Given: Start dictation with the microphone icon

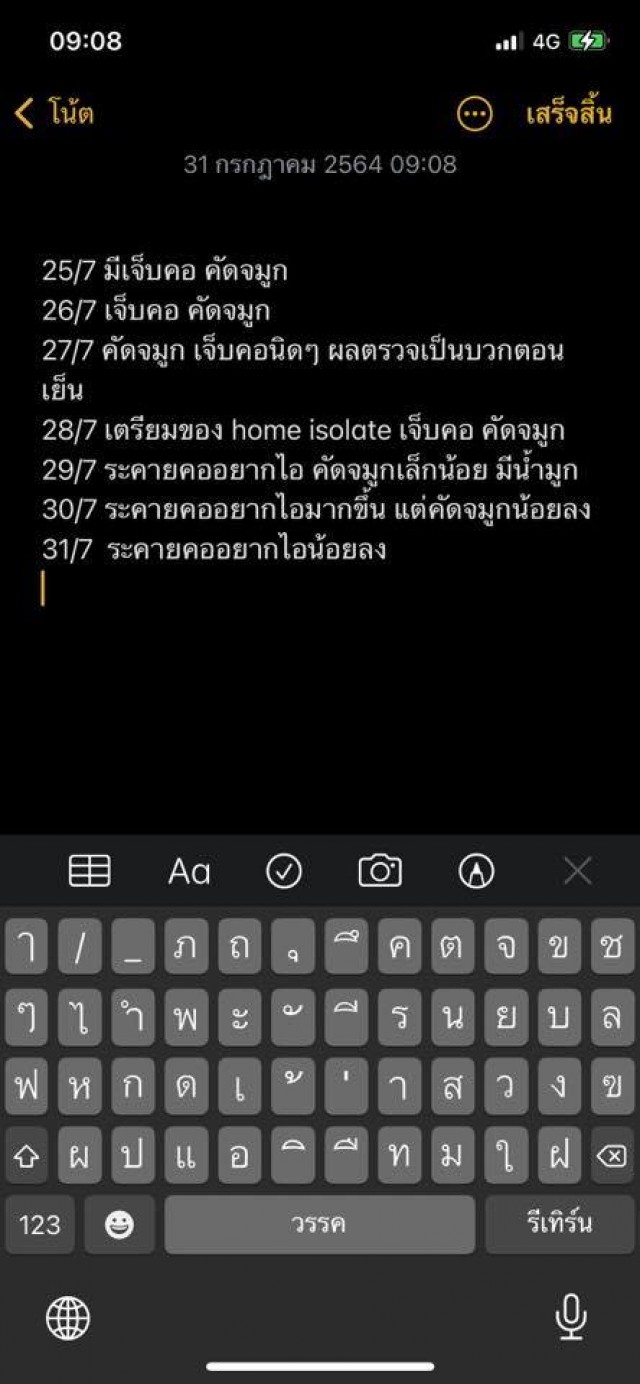Looking at the screenshot, I should (571, 1318).
